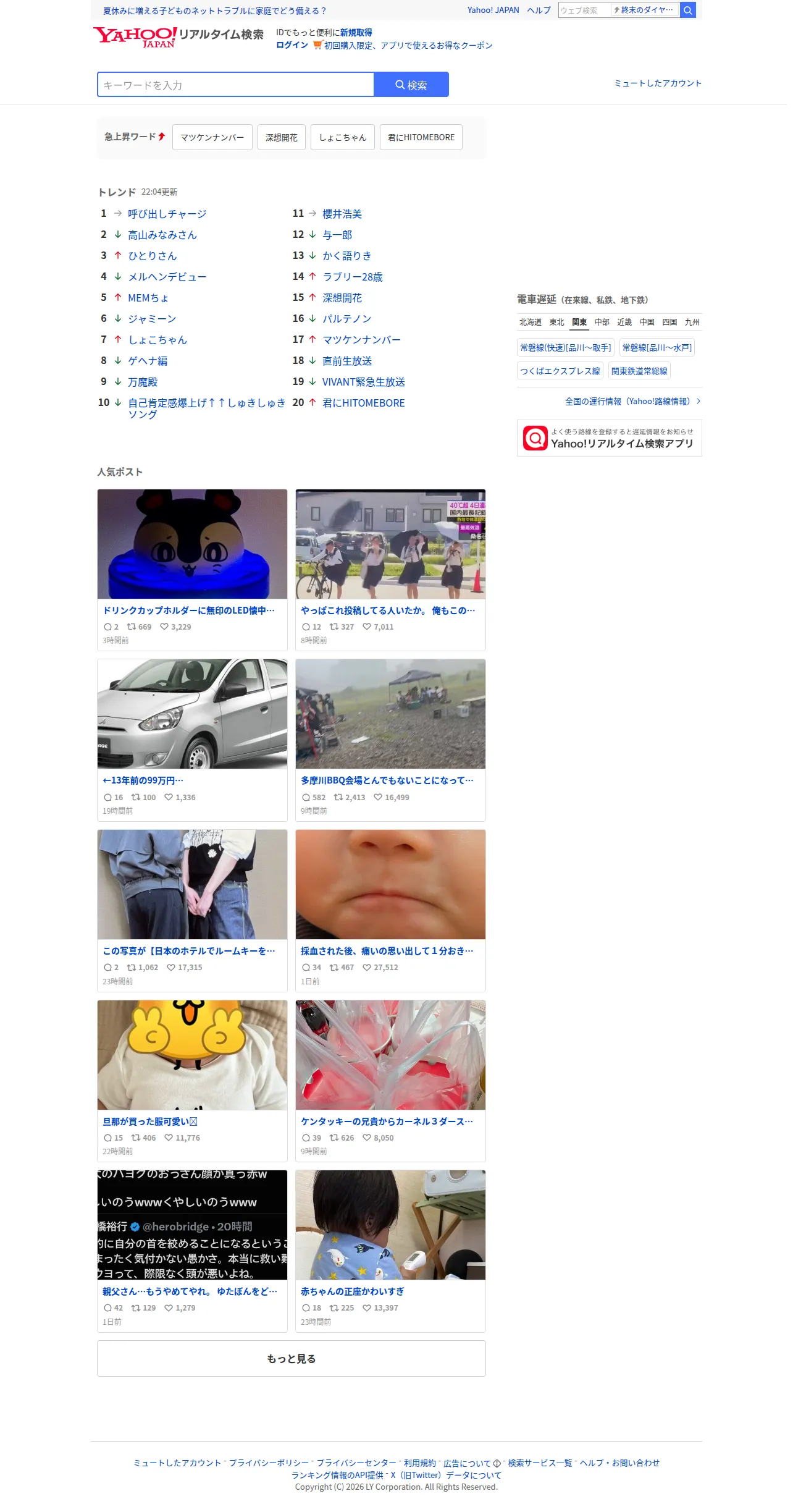Tap the web search magnifier icon at top
Viewport: 793px width, 1512px height.
pyautogui.click(x=688, y=10)
